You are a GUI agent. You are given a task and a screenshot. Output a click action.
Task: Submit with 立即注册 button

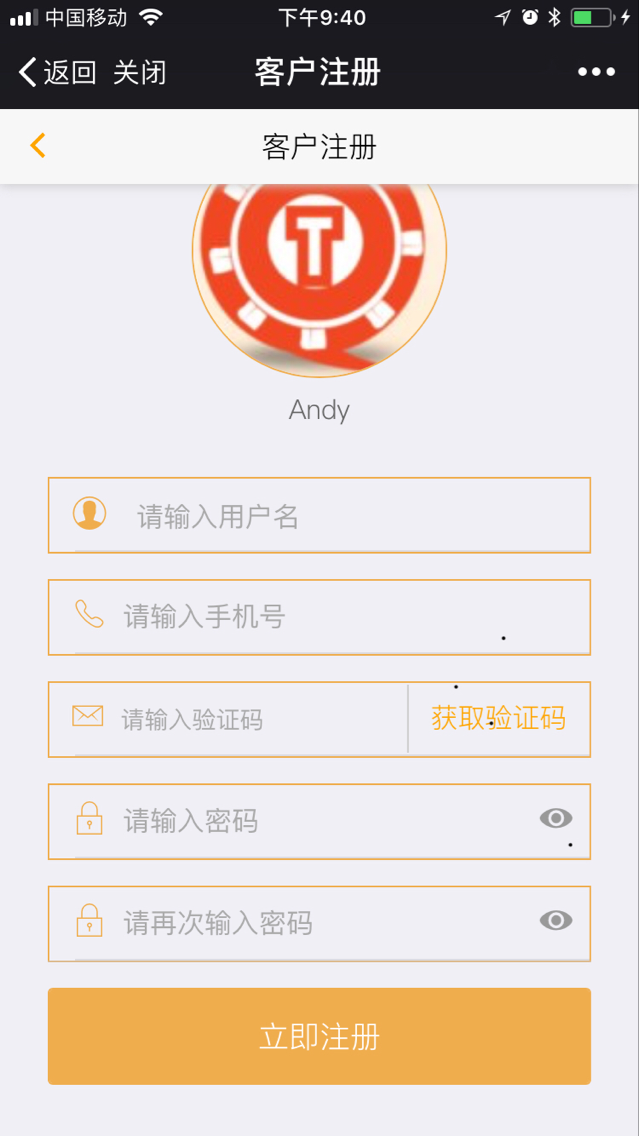(x=320, y=1036)
